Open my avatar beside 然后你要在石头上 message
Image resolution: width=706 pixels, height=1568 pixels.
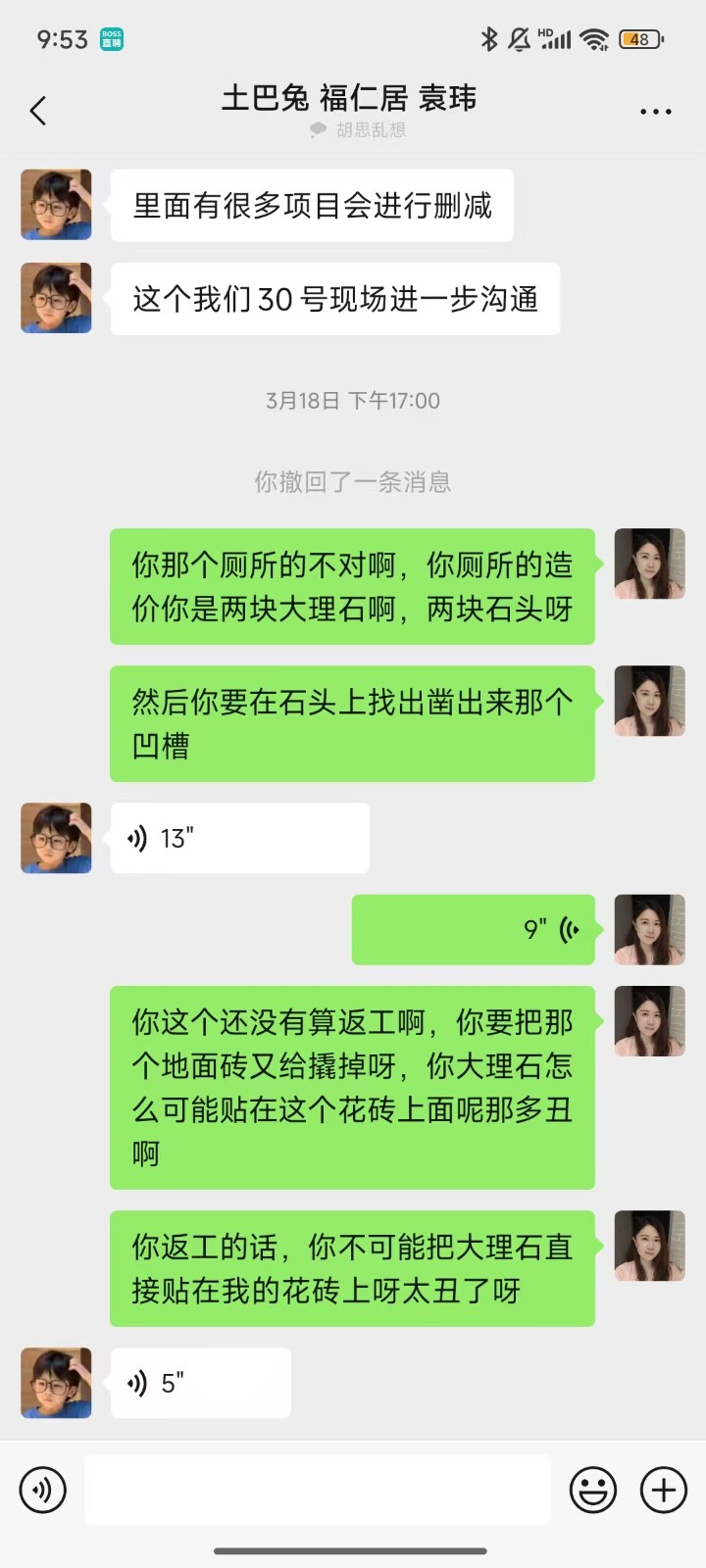click(x=649, y=701)
